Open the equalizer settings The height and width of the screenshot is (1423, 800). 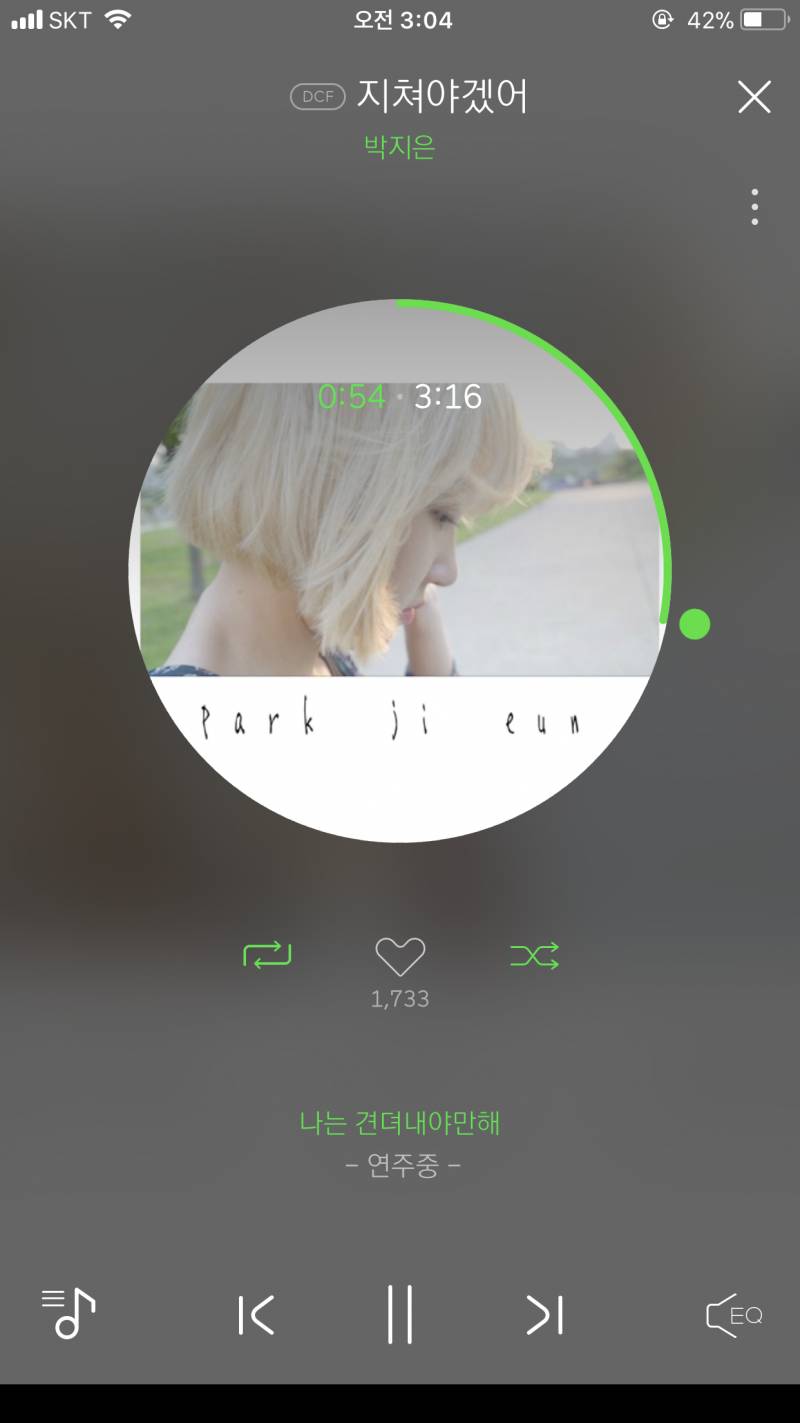pos(732,1316)
